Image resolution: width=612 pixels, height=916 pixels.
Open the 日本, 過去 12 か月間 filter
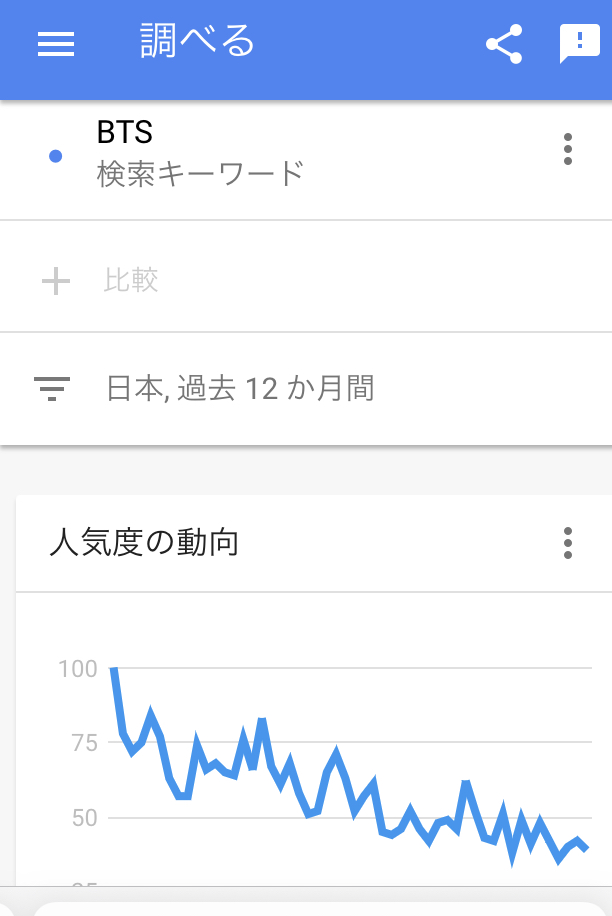tap(240, 388)
